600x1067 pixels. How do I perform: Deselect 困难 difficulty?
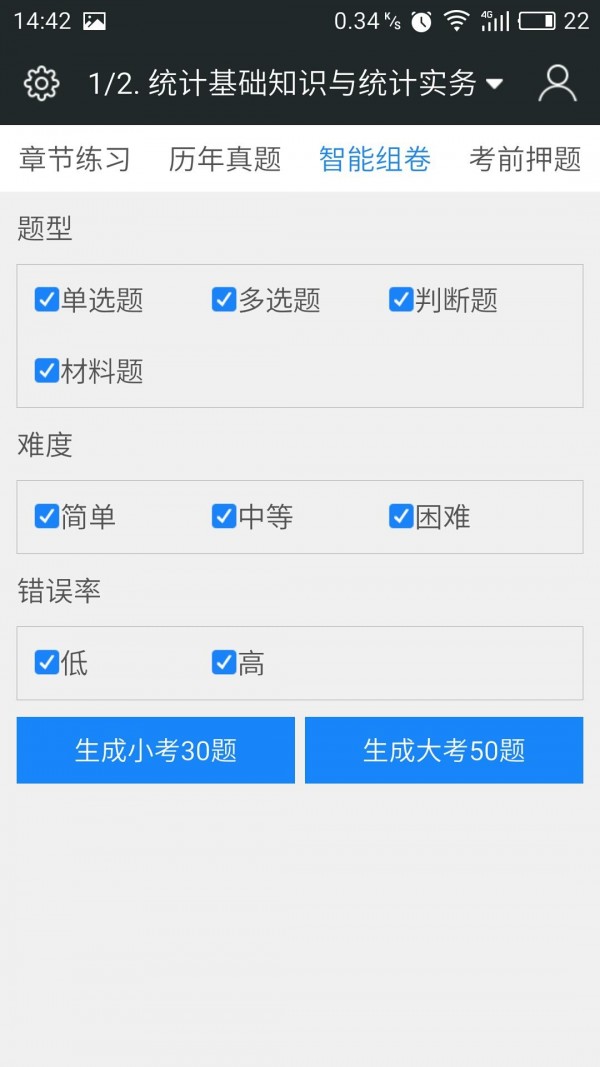401,516
